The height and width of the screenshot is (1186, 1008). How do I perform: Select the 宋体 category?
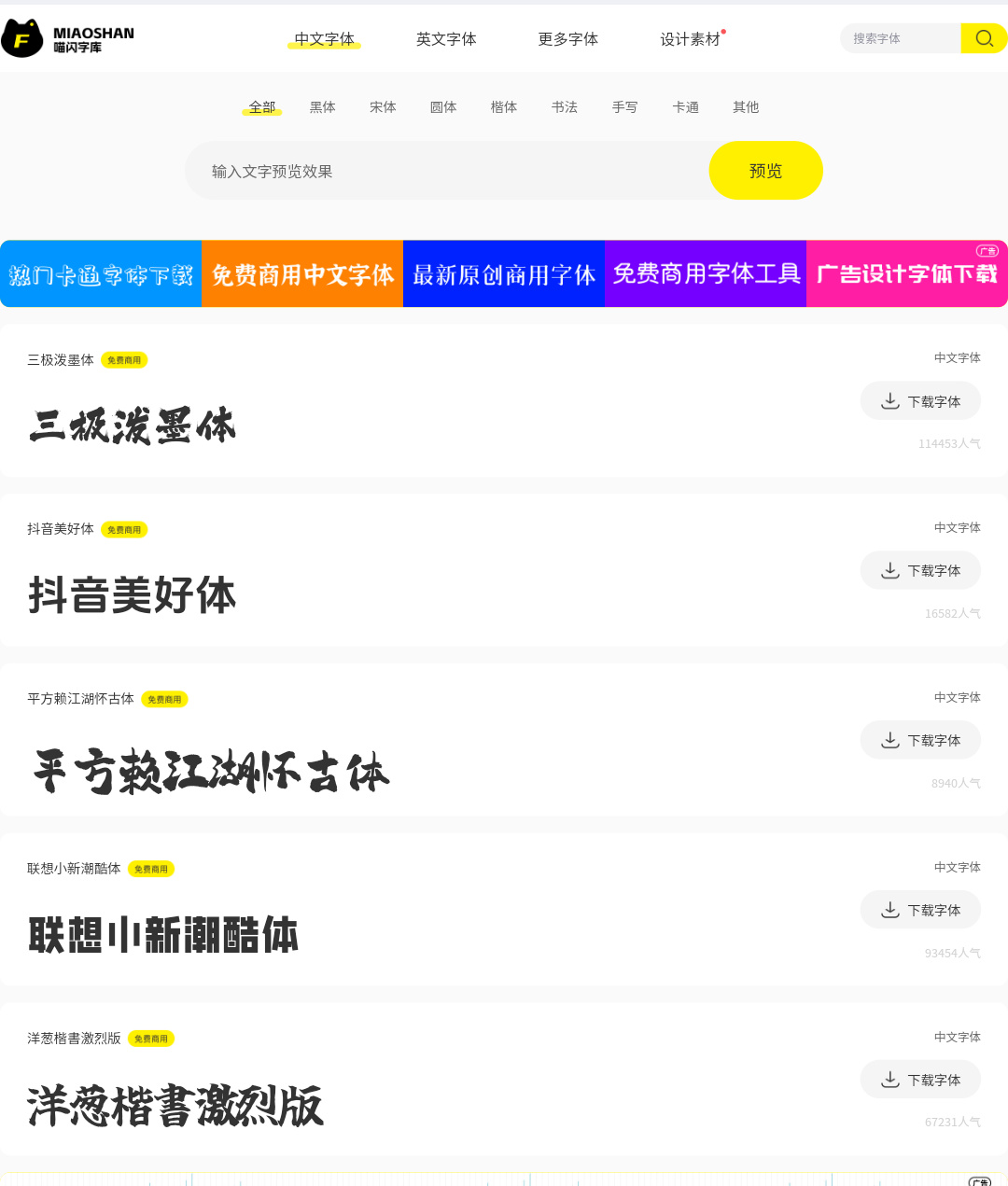point(383,107)
